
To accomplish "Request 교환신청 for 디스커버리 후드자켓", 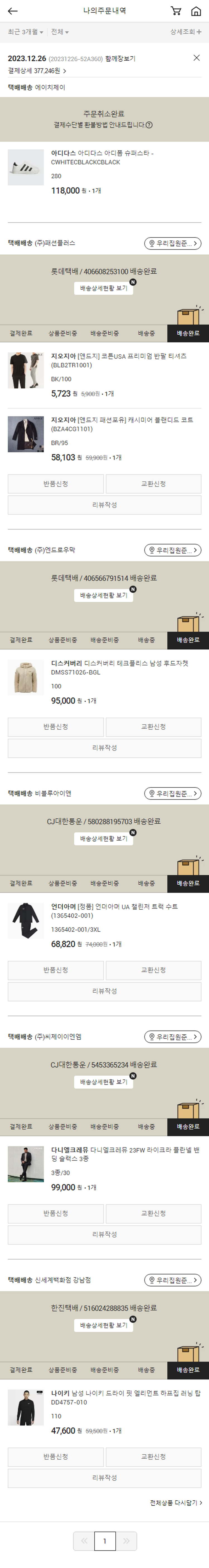I will tap(153, 727).
